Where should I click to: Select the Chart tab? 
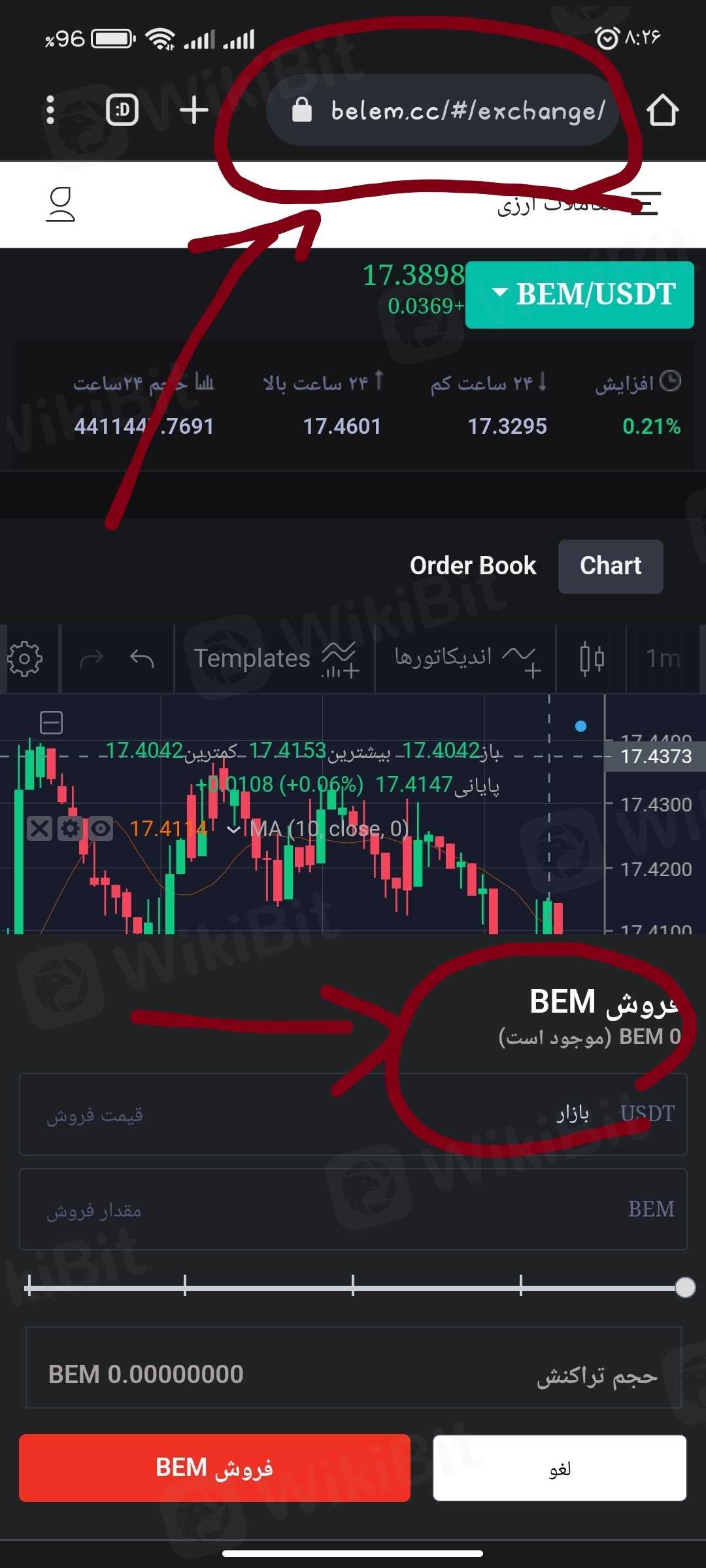(611, 566)
